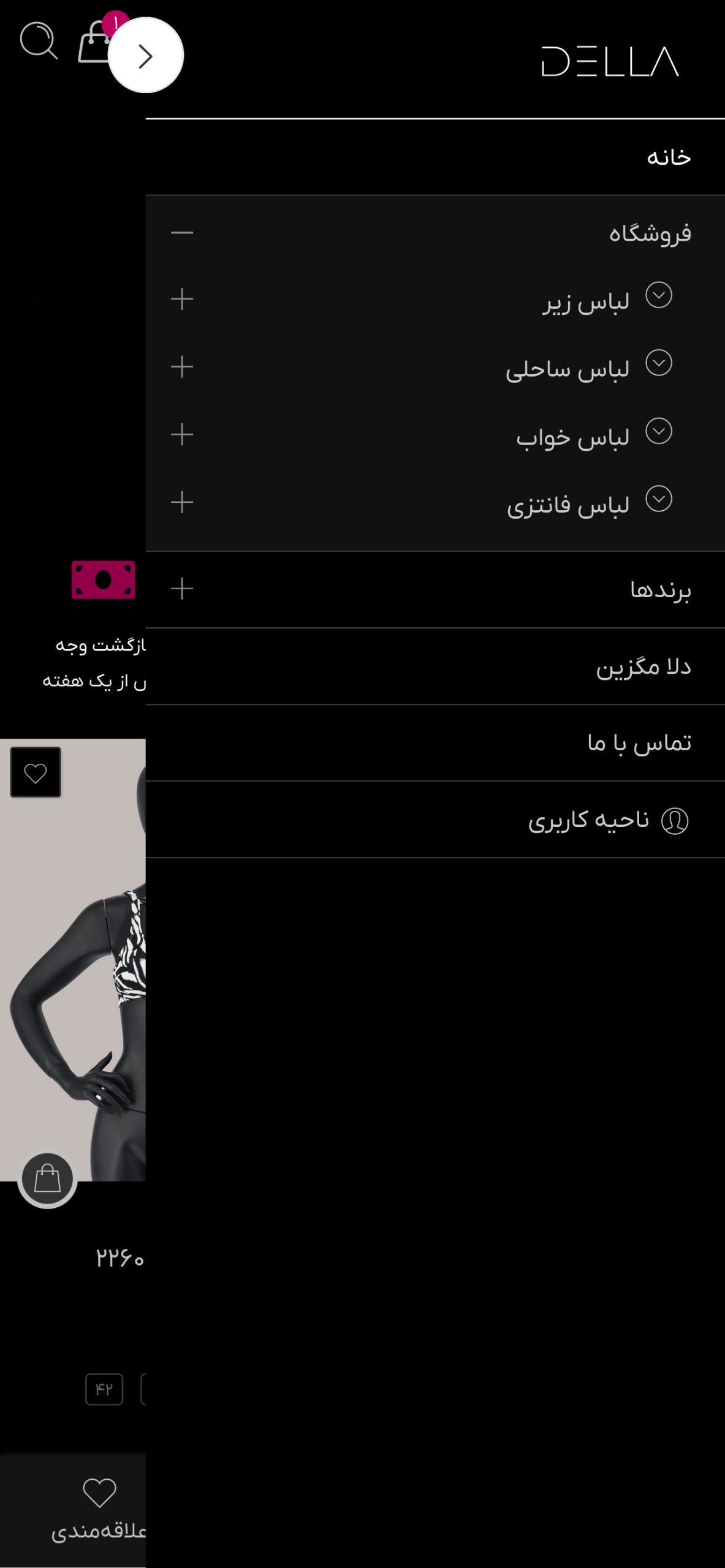Open the search magnifier icon
Image resolution: width=725 pixels, height=1568 pixels.
tap(39, 41)
